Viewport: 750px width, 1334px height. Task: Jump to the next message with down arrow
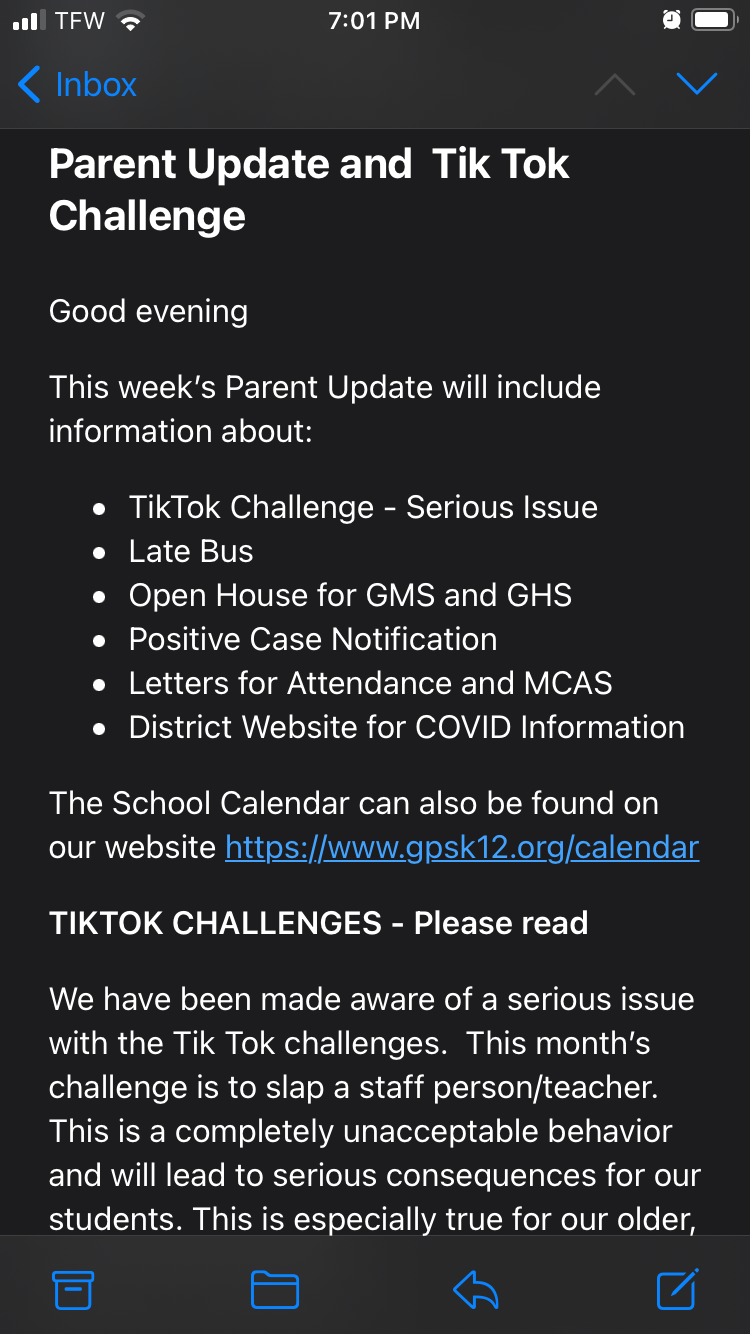pyautogui.click(x=696, y=85)
